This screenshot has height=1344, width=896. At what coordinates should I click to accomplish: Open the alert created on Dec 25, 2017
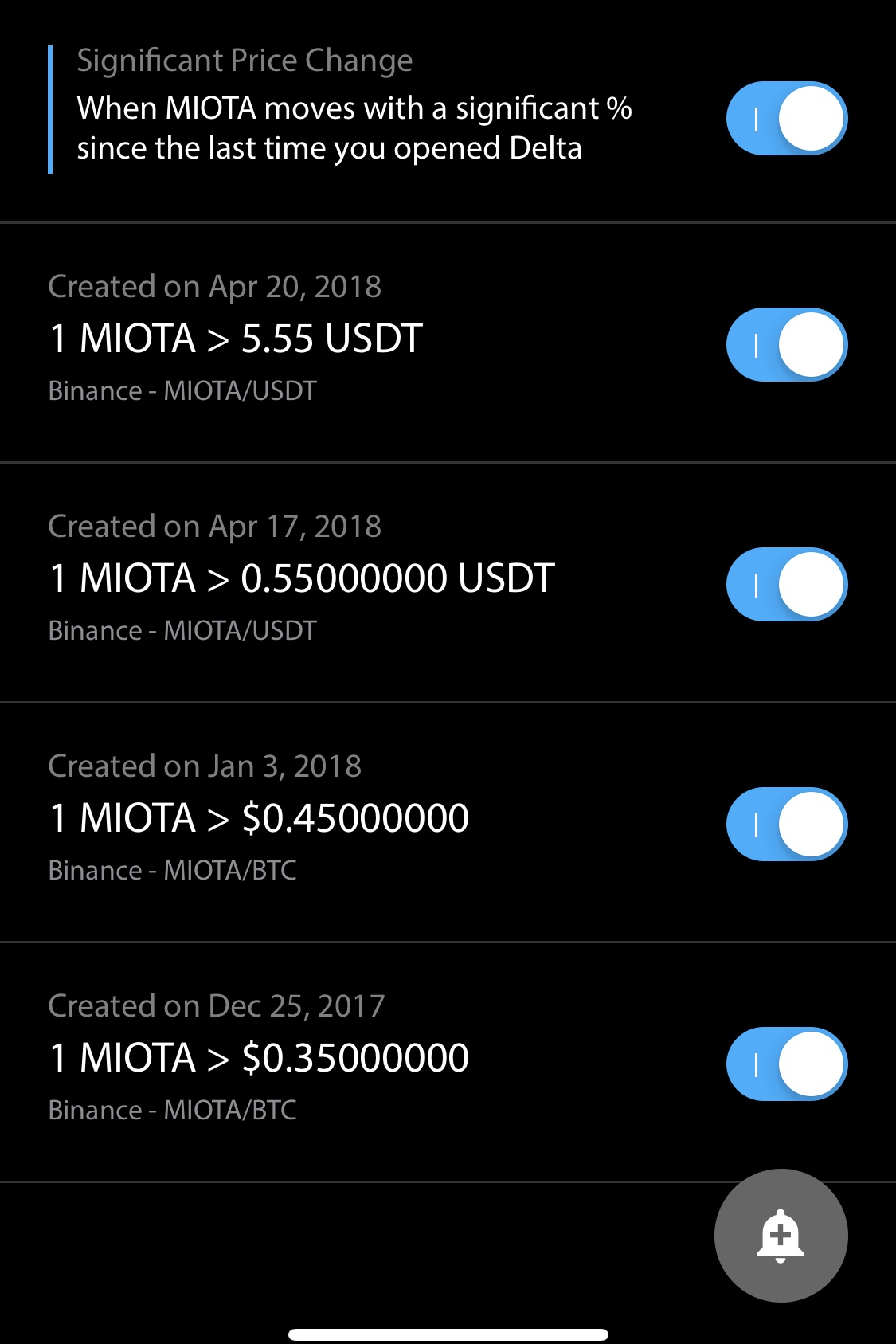(x=259, y=1058)
